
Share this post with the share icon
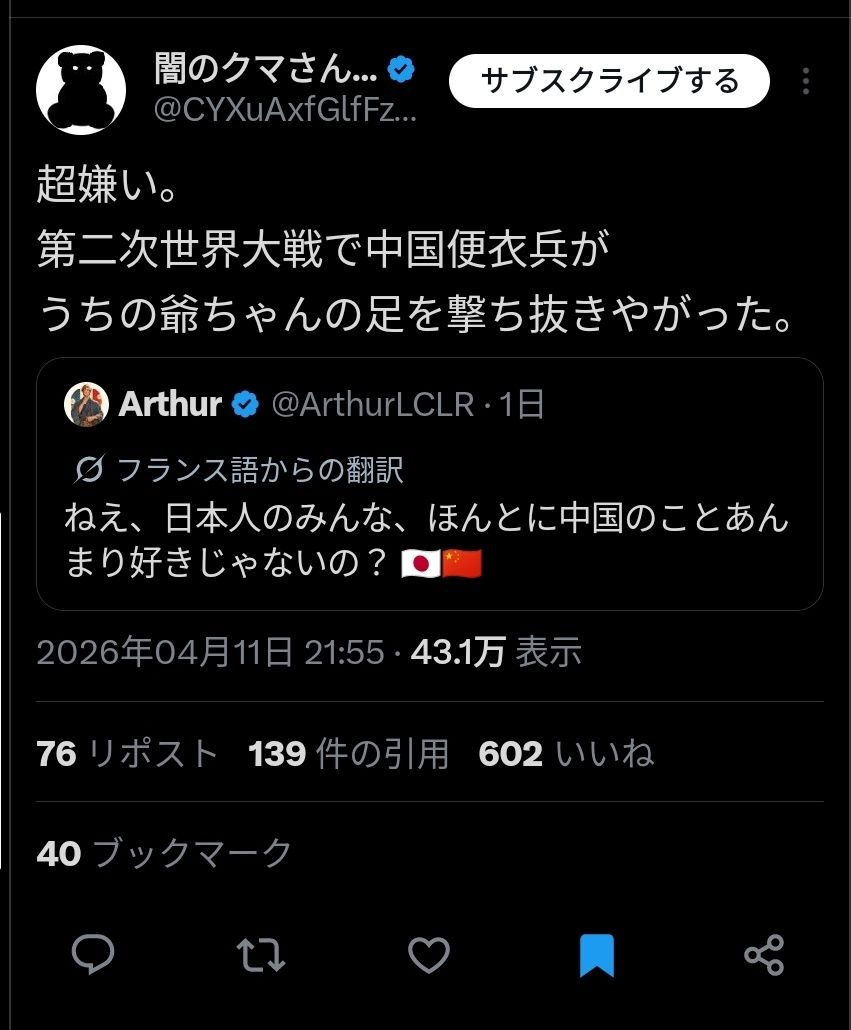point(765,955)
